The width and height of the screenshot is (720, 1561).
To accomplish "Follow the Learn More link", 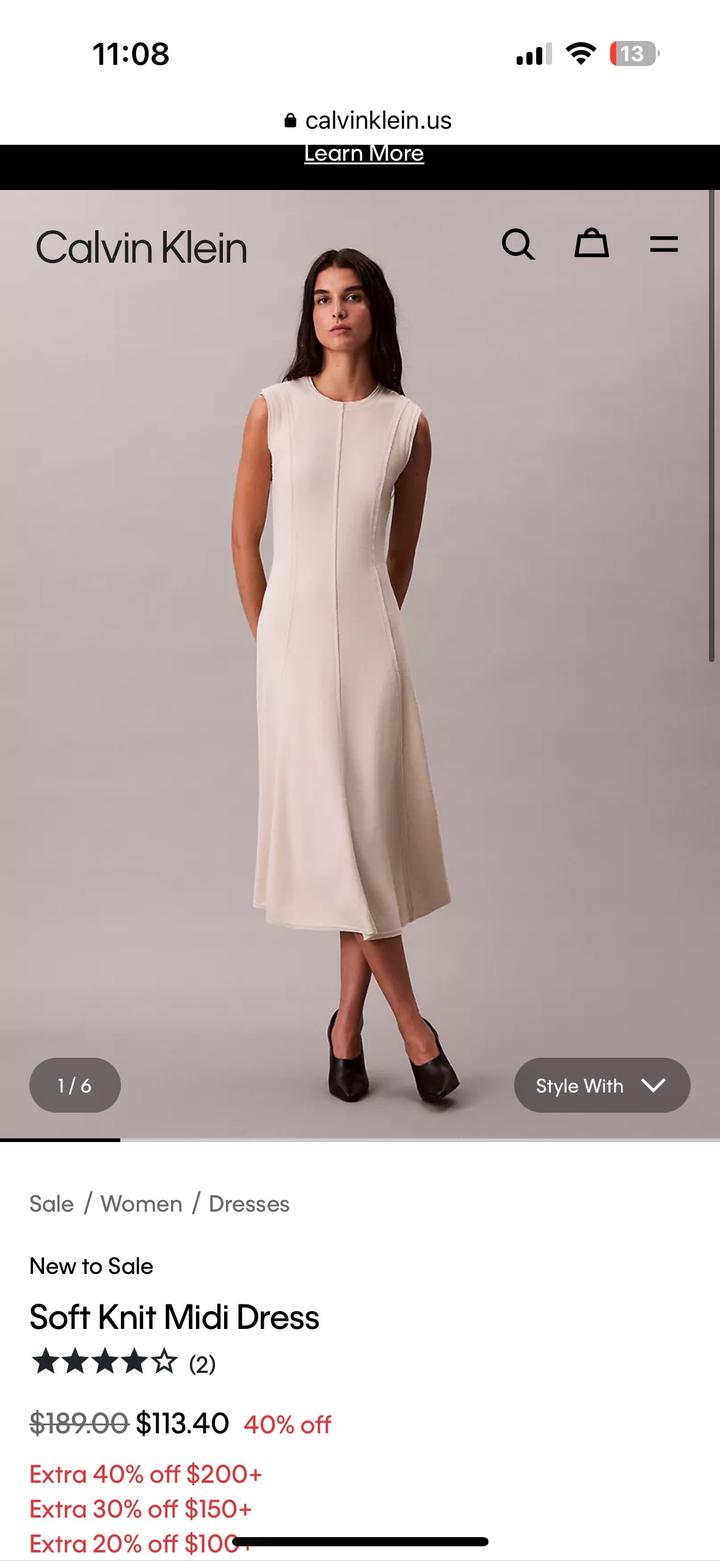I will click(363, 154).
